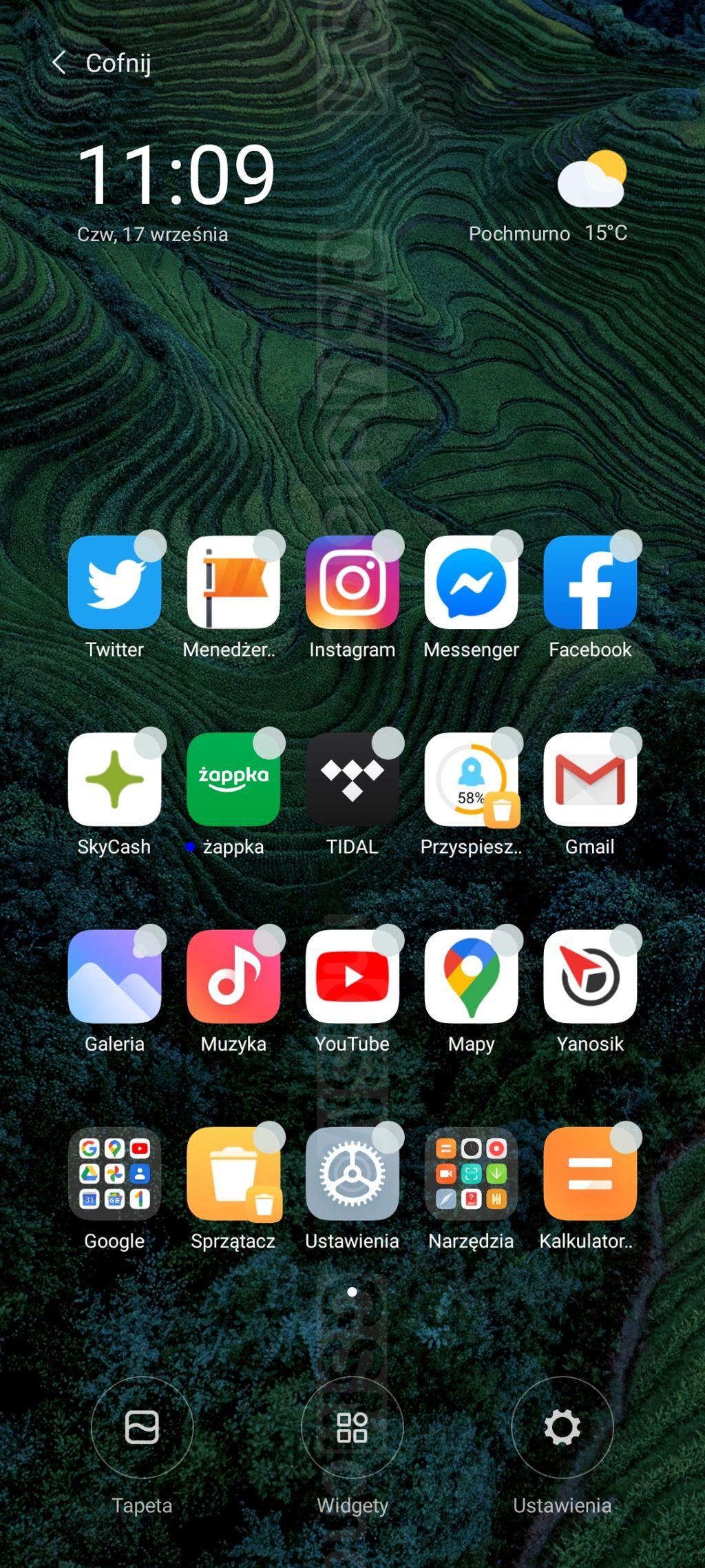Select the żappka app icon
The image size is (705, 1568).
(233, 779)
